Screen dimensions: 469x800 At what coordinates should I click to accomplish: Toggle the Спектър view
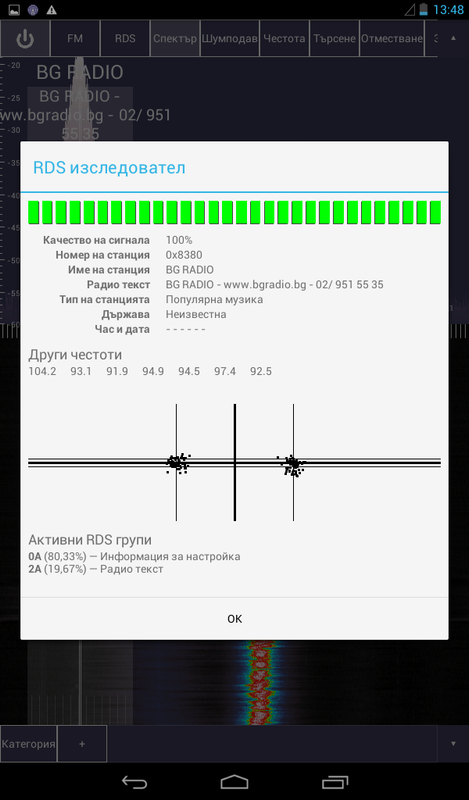coord(175,38)
